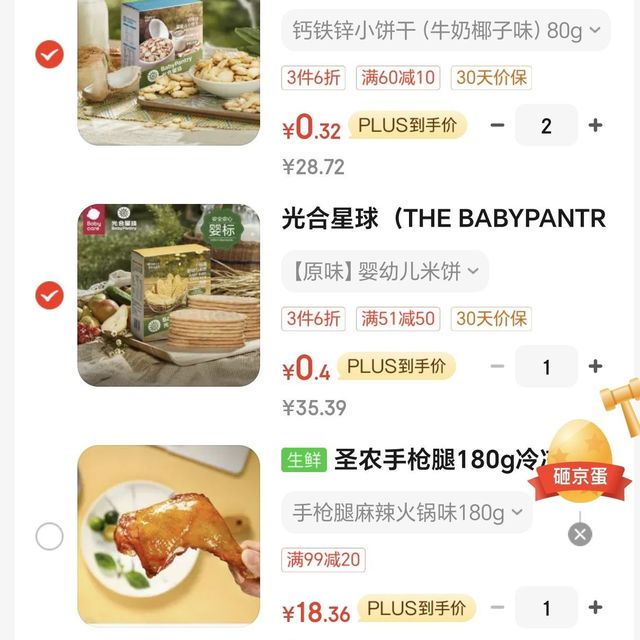Increase quantity of 婴幼儿米饼

coord(596,367)
